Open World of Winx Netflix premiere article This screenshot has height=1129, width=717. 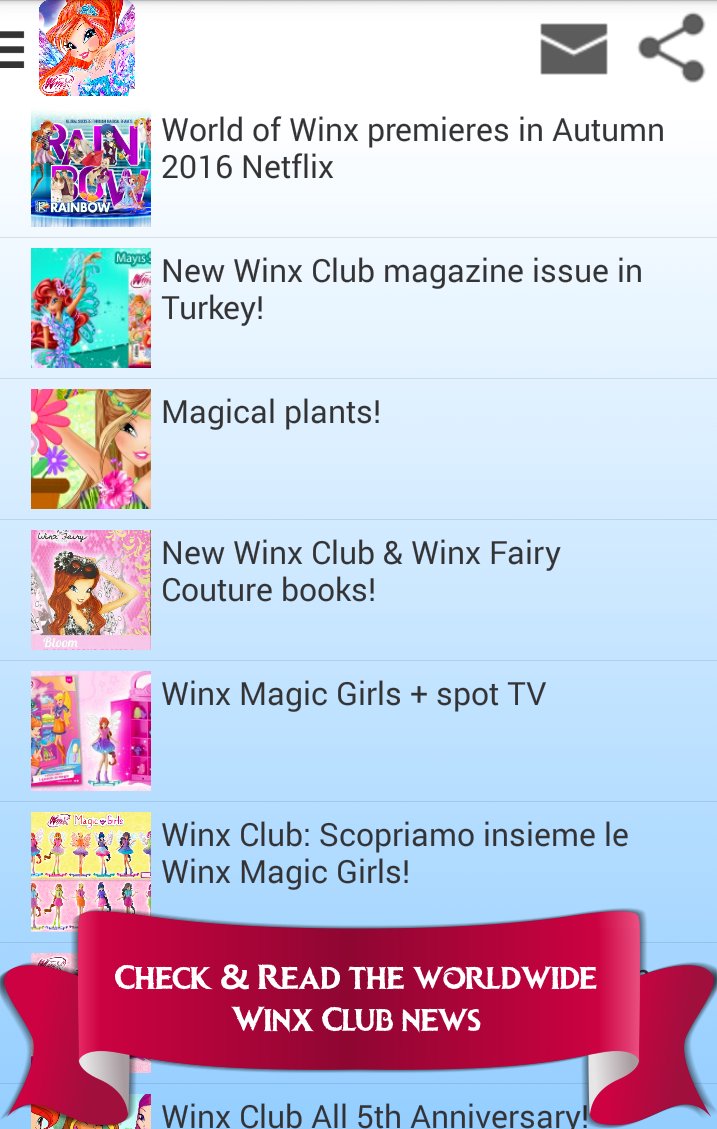point(412,149)
